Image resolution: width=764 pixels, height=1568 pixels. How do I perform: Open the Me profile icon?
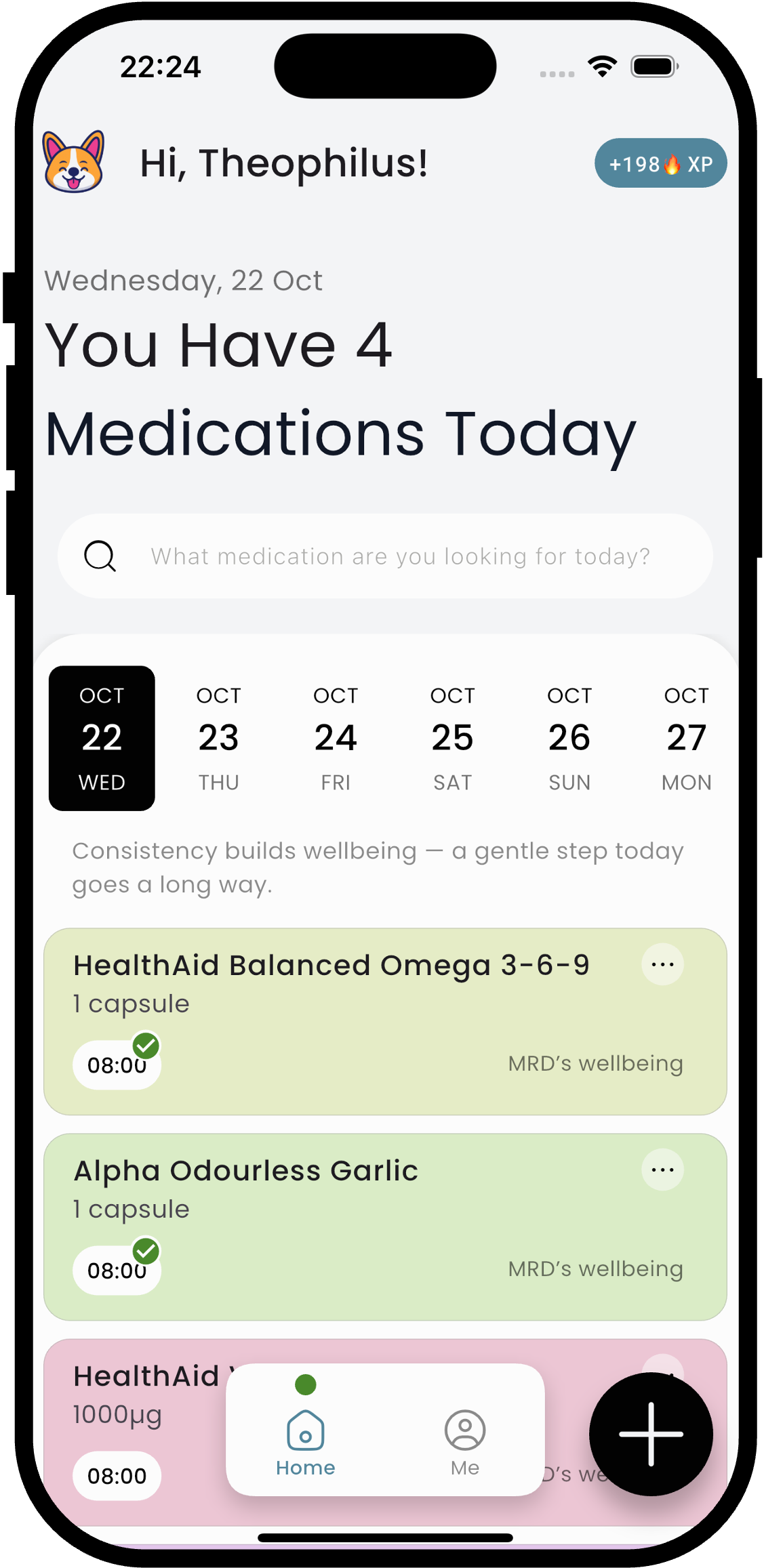pyautogui.click(x=464, y=1434)
